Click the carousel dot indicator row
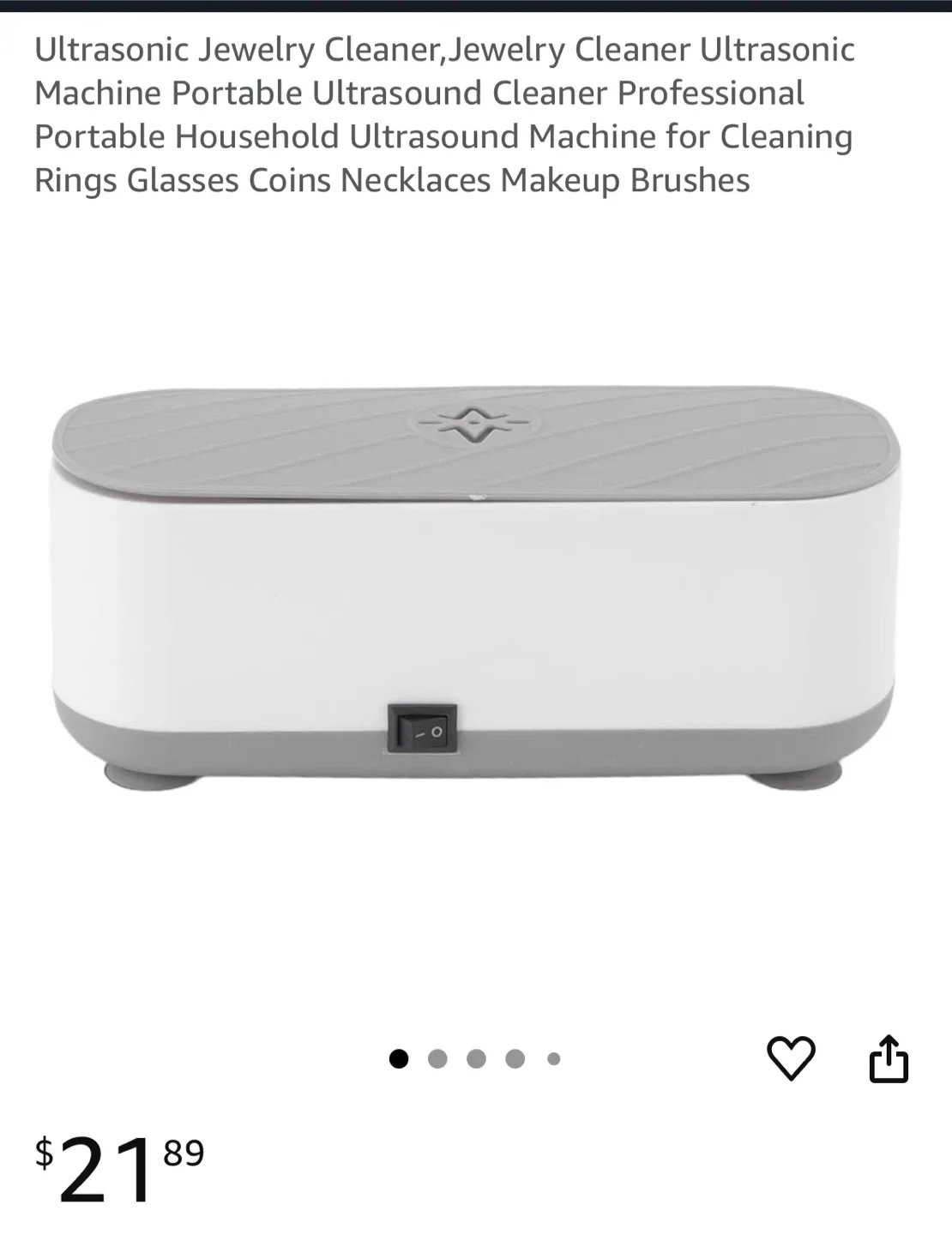 pos(476,1057)
